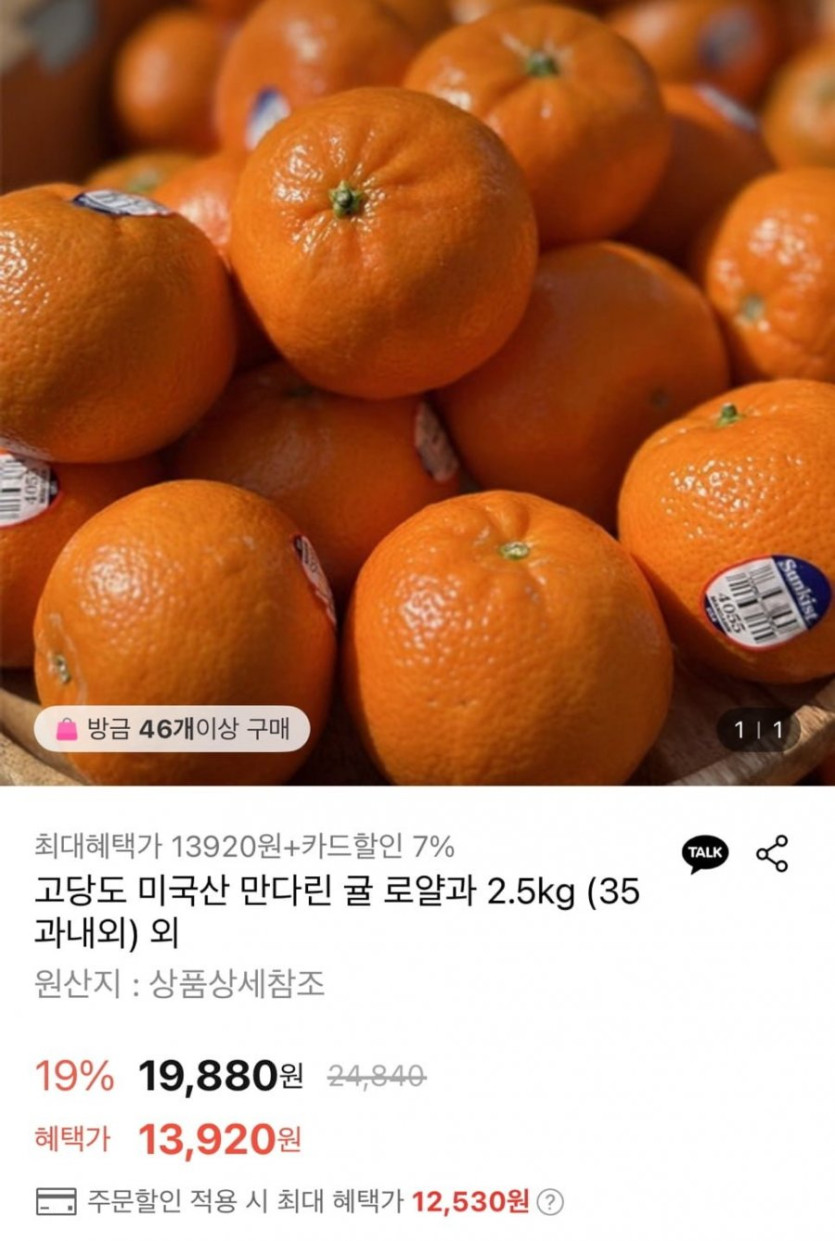Open help about the 12,530원 order discount
This screenshot has width=835, height=1241.
550,1201
